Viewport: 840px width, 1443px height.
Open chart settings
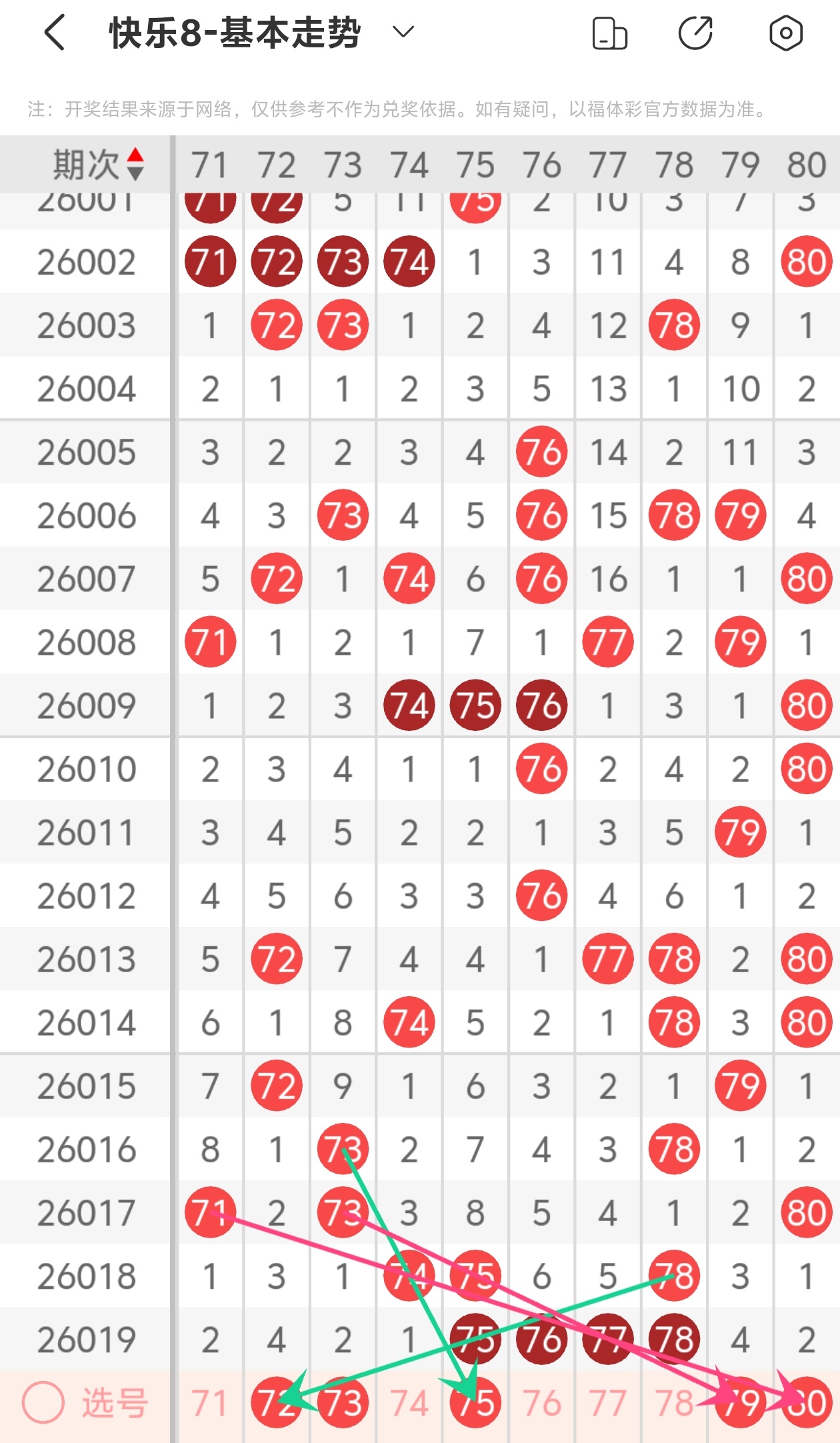pos(785,33)
